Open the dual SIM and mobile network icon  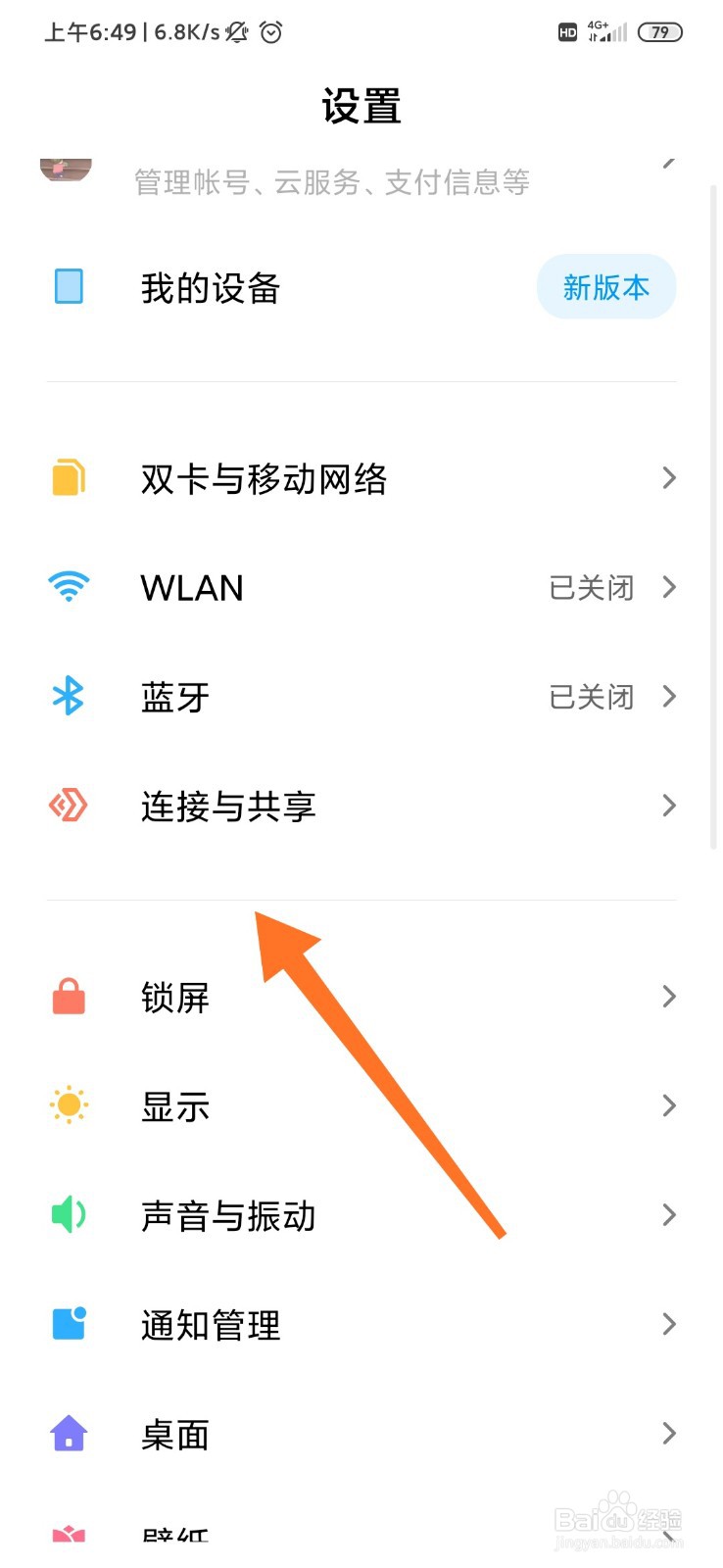(67, 478)
